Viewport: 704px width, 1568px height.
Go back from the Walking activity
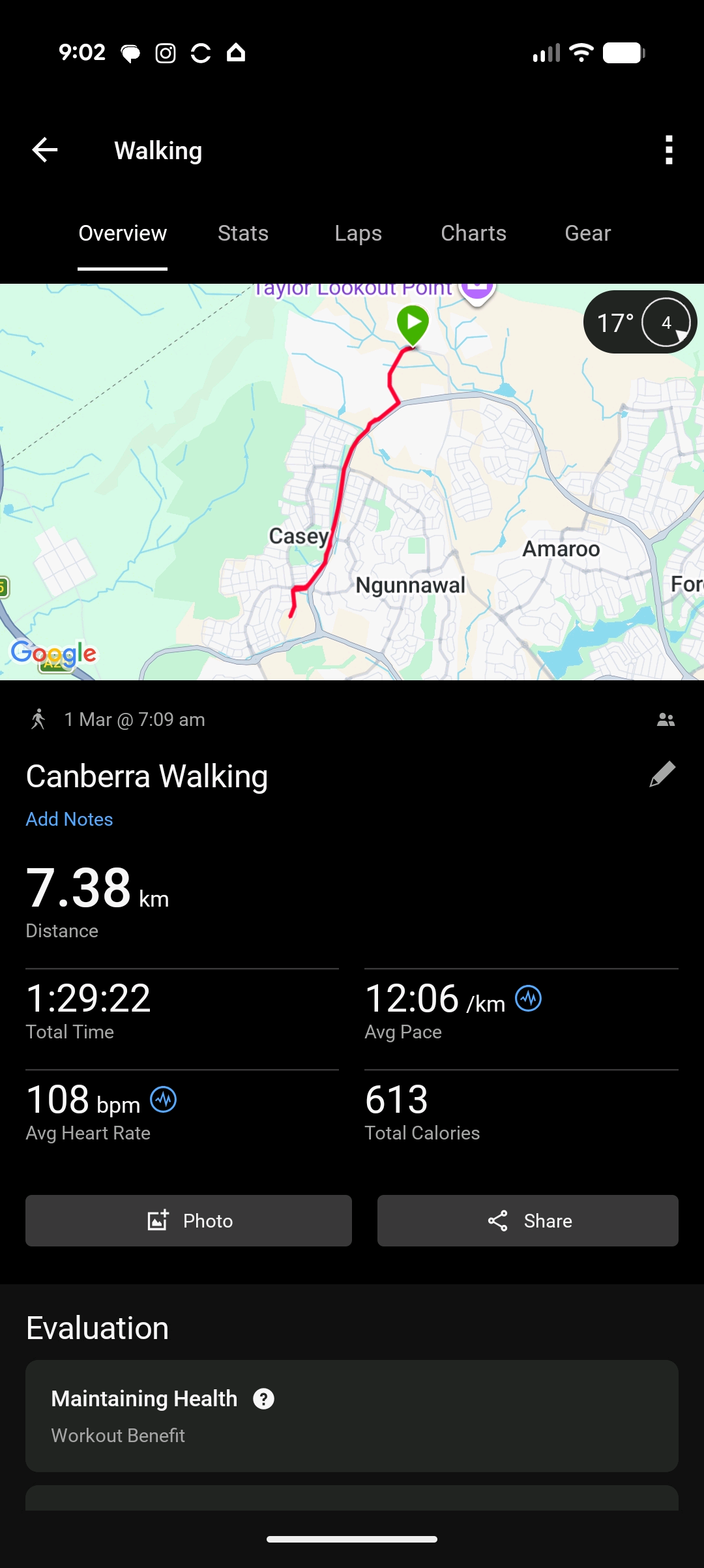point(45,150)
